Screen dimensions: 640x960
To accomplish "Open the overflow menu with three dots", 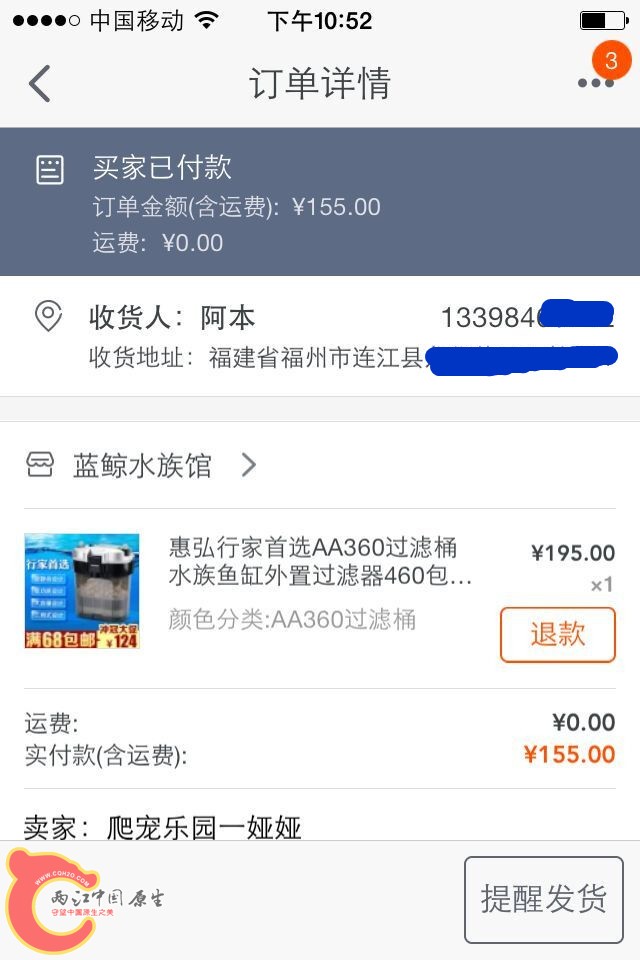I will 596,83.
